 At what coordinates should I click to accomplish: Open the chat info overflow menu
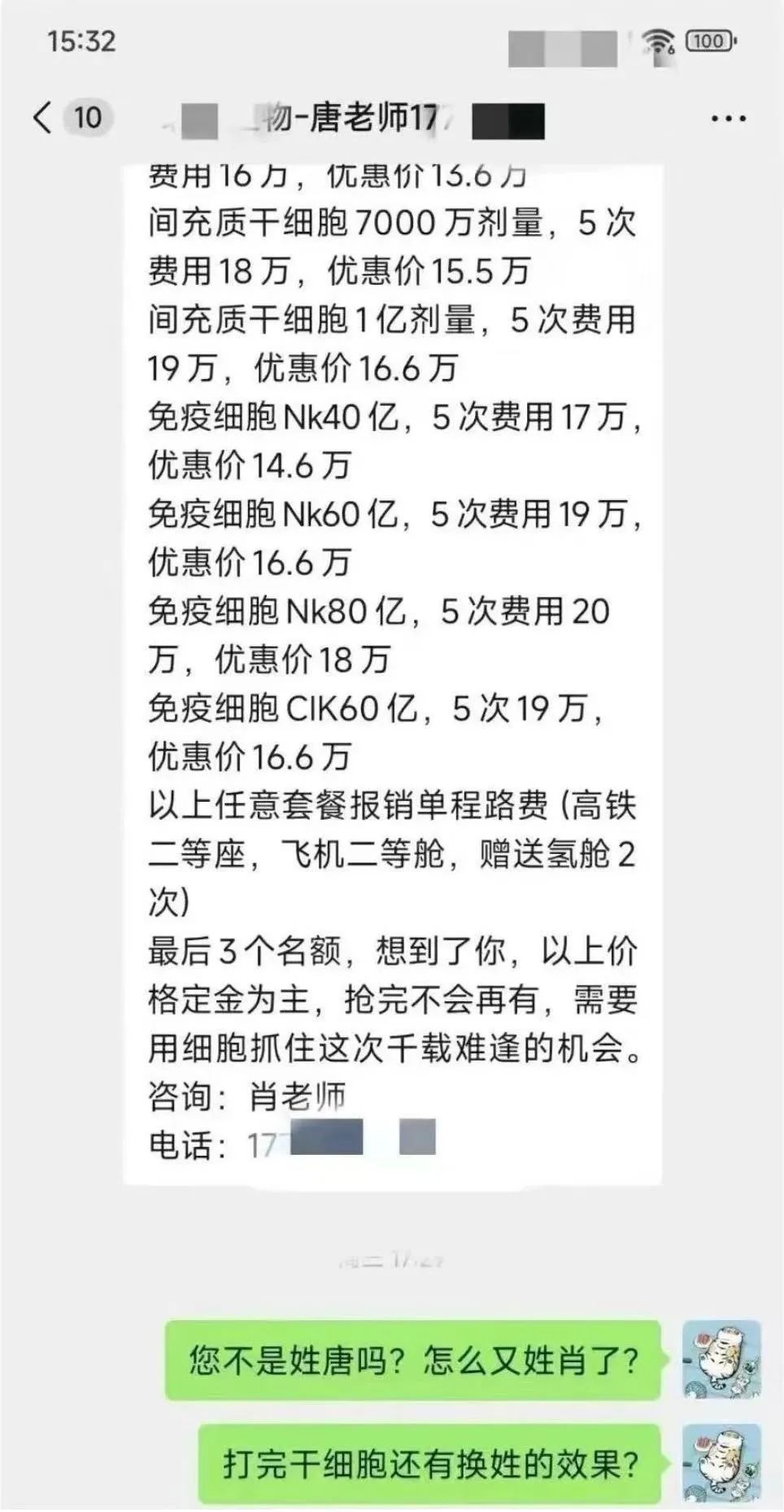coord(728,119)
